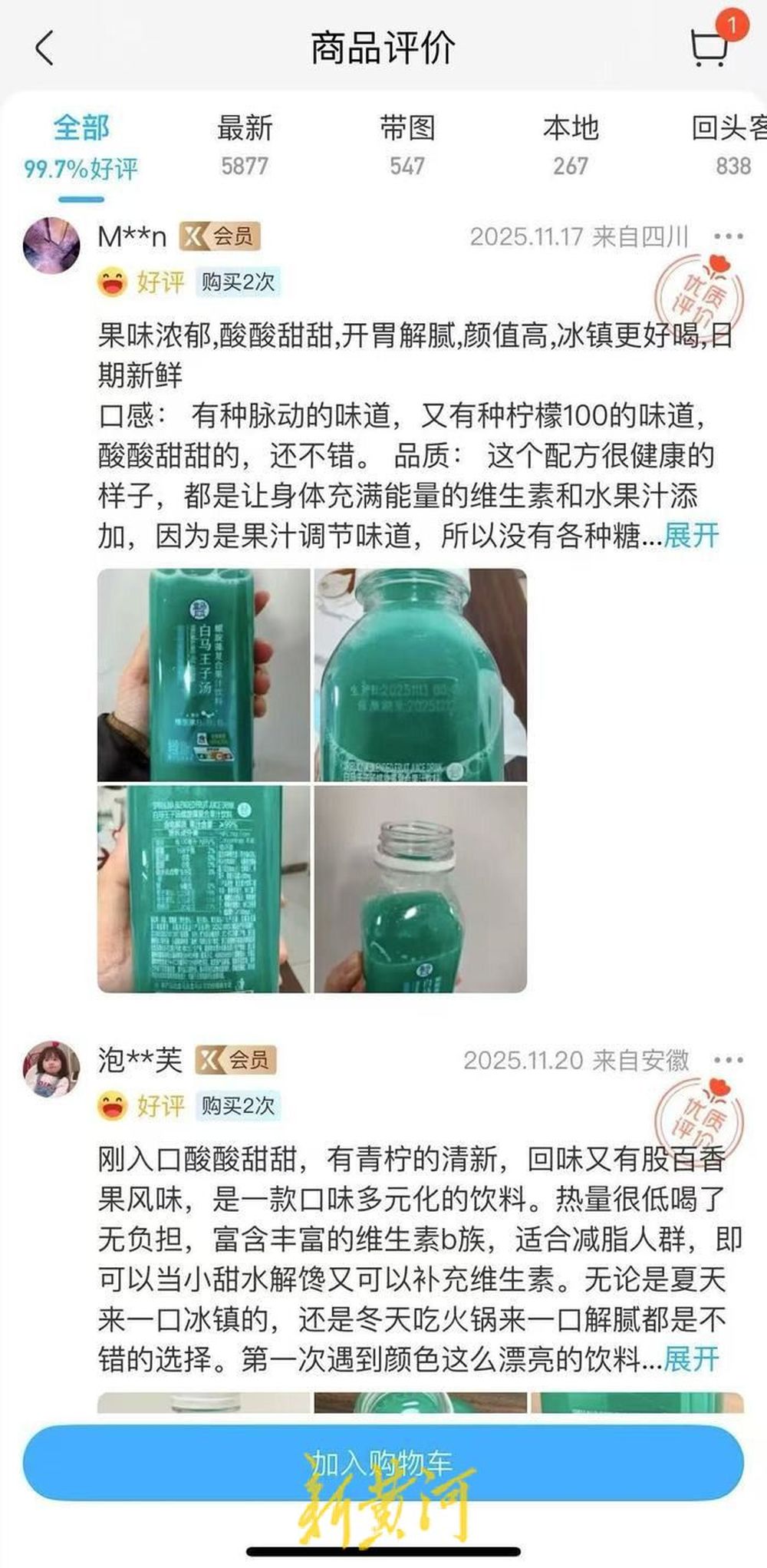
Task: View 泡**芙's profile avatar
Action: coord(51,1069)
